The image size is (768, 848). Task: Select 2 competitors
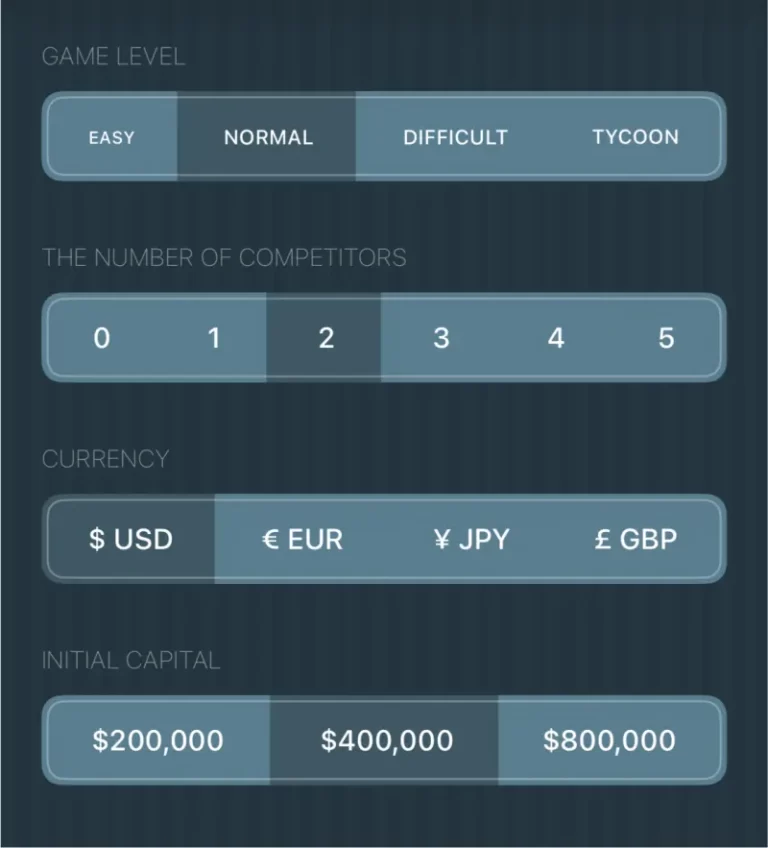325,338
